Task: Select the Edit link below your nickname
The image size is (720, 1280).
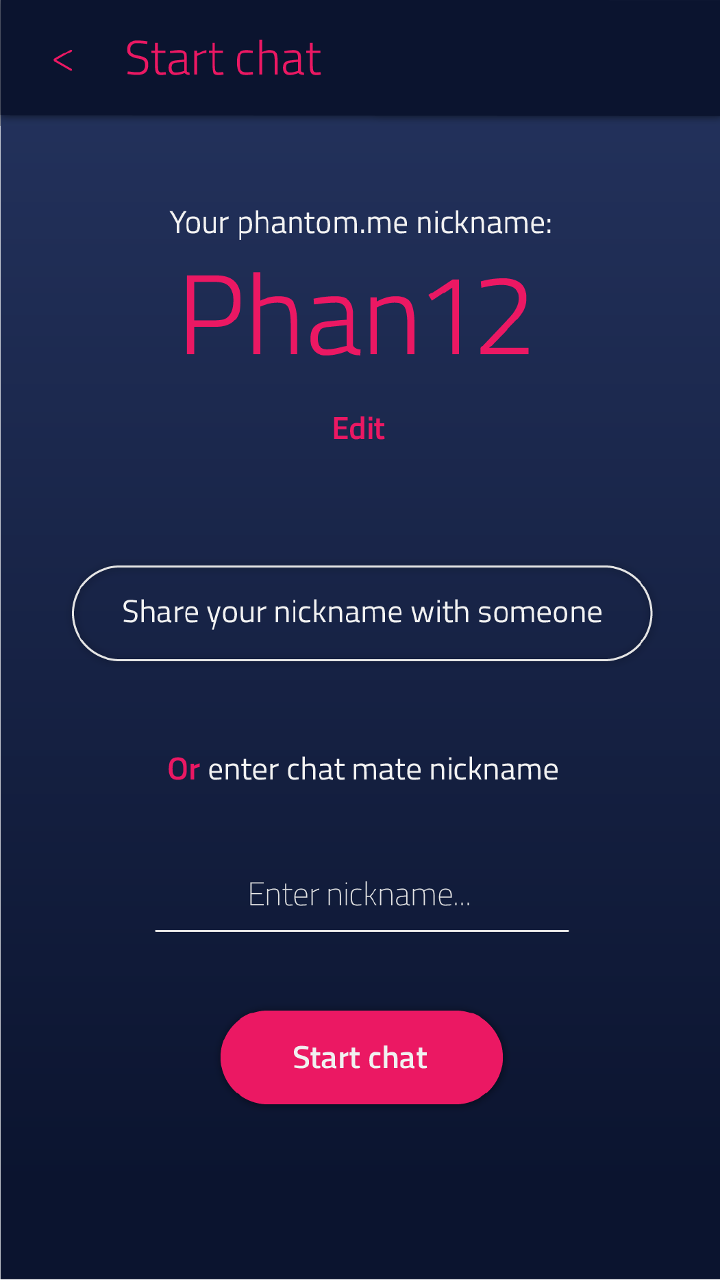Action: (x=358, y=428)
